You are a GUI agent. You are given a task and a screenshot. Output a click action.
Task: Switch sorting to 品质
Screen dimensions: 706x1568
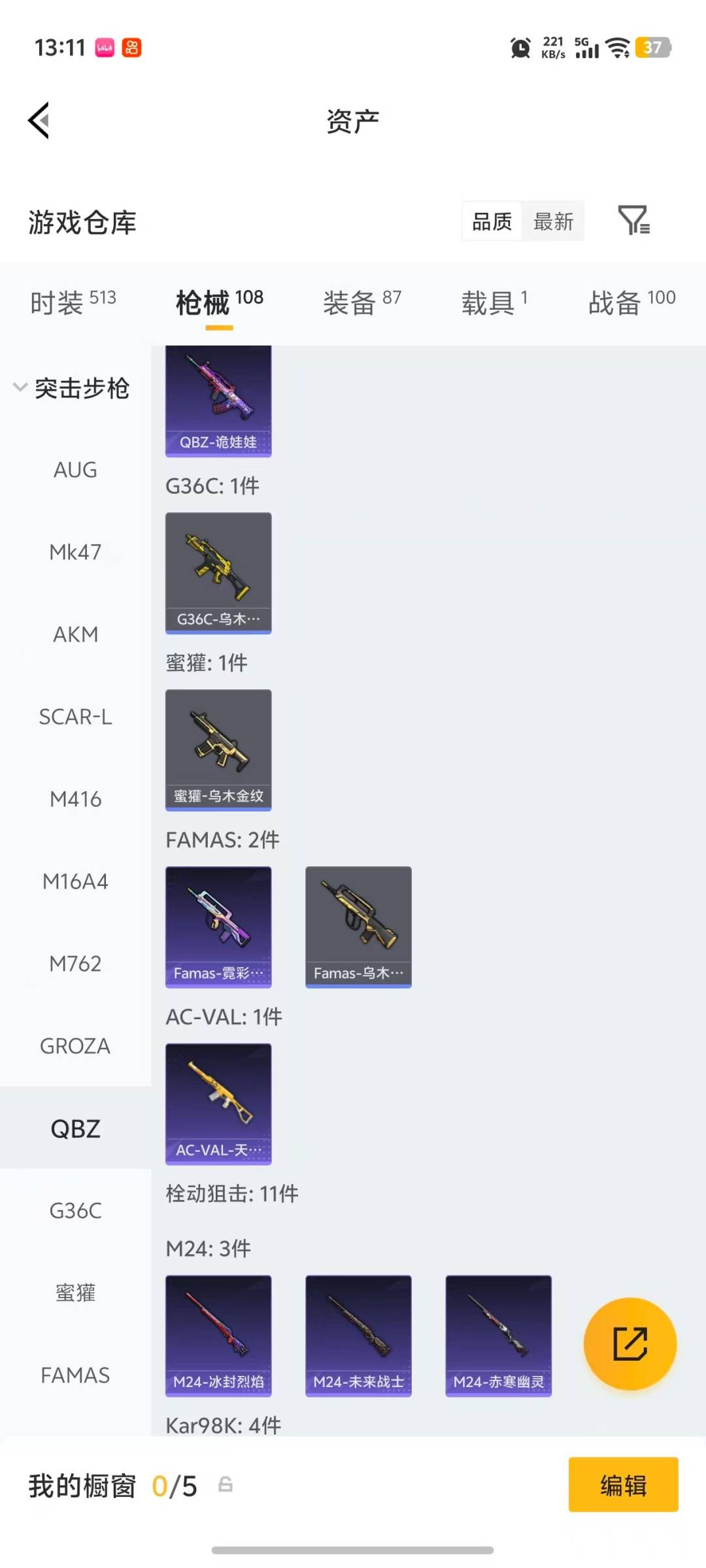(490, 222)
